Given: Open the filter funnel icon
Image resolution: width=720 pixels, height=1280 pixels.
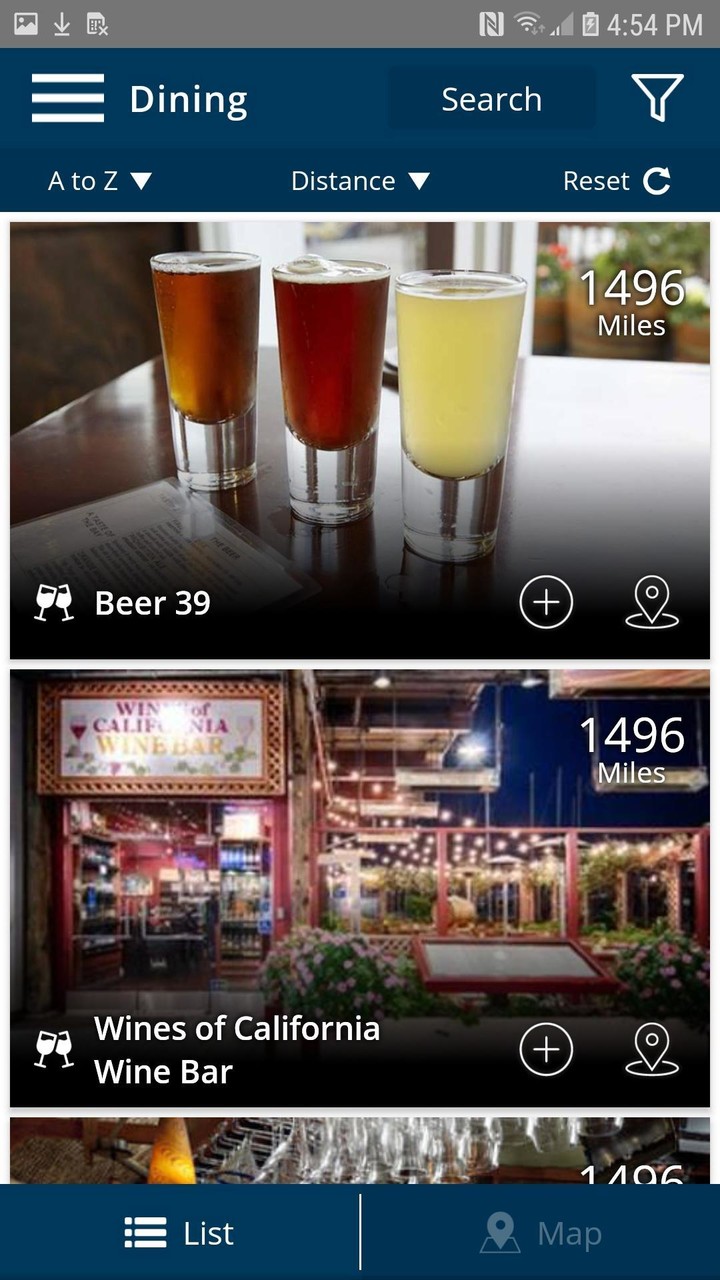Looking at the screenshot, I should pyautogui.click(x=657, y=98).
